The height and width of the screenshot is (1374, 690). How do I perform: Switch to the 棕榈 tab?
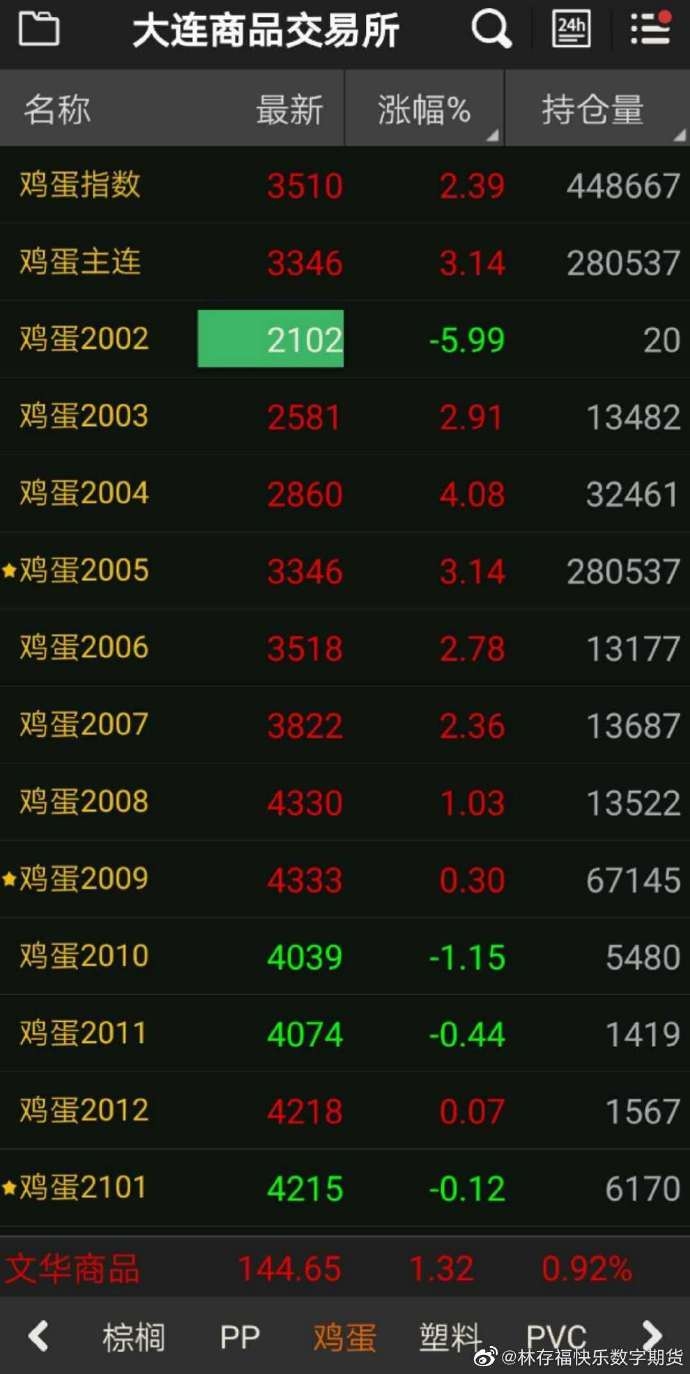pos(134,1337)
